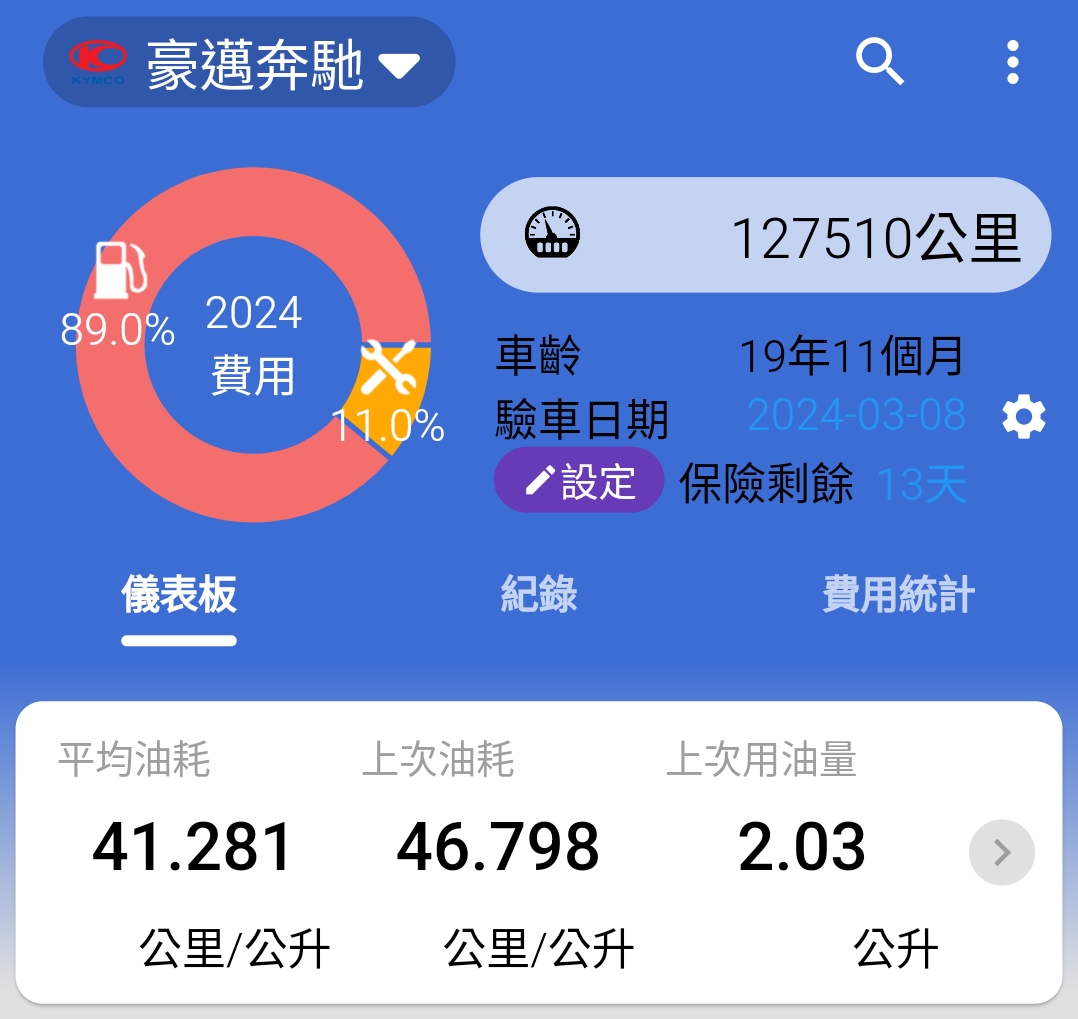Viewport: 1078px width, 1019px height.
Task: Switch to the 儀表板 tab
Action: tap(179, 596)
